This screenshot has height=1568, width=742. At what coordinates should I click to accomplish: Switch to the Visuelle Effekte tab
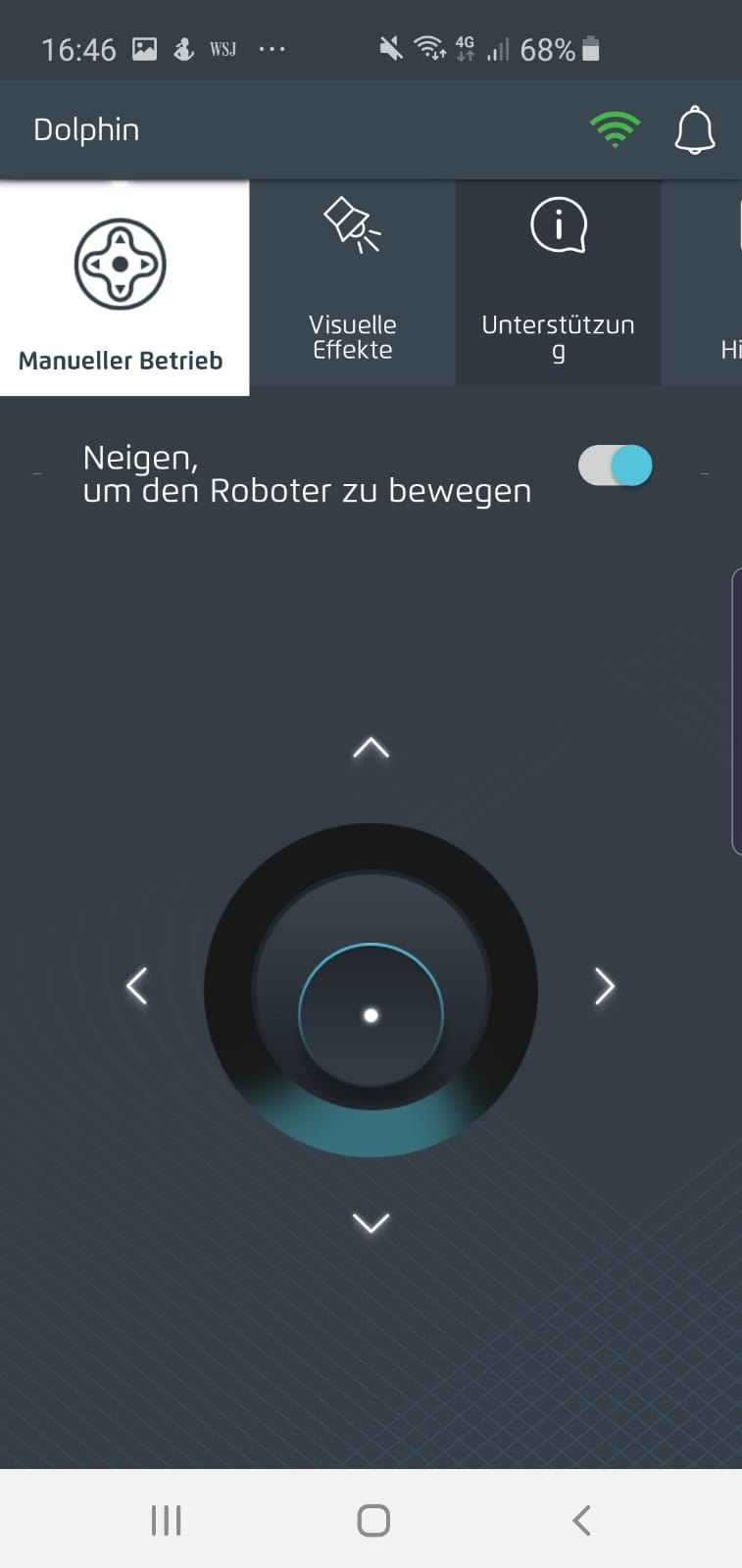(353, 283)
